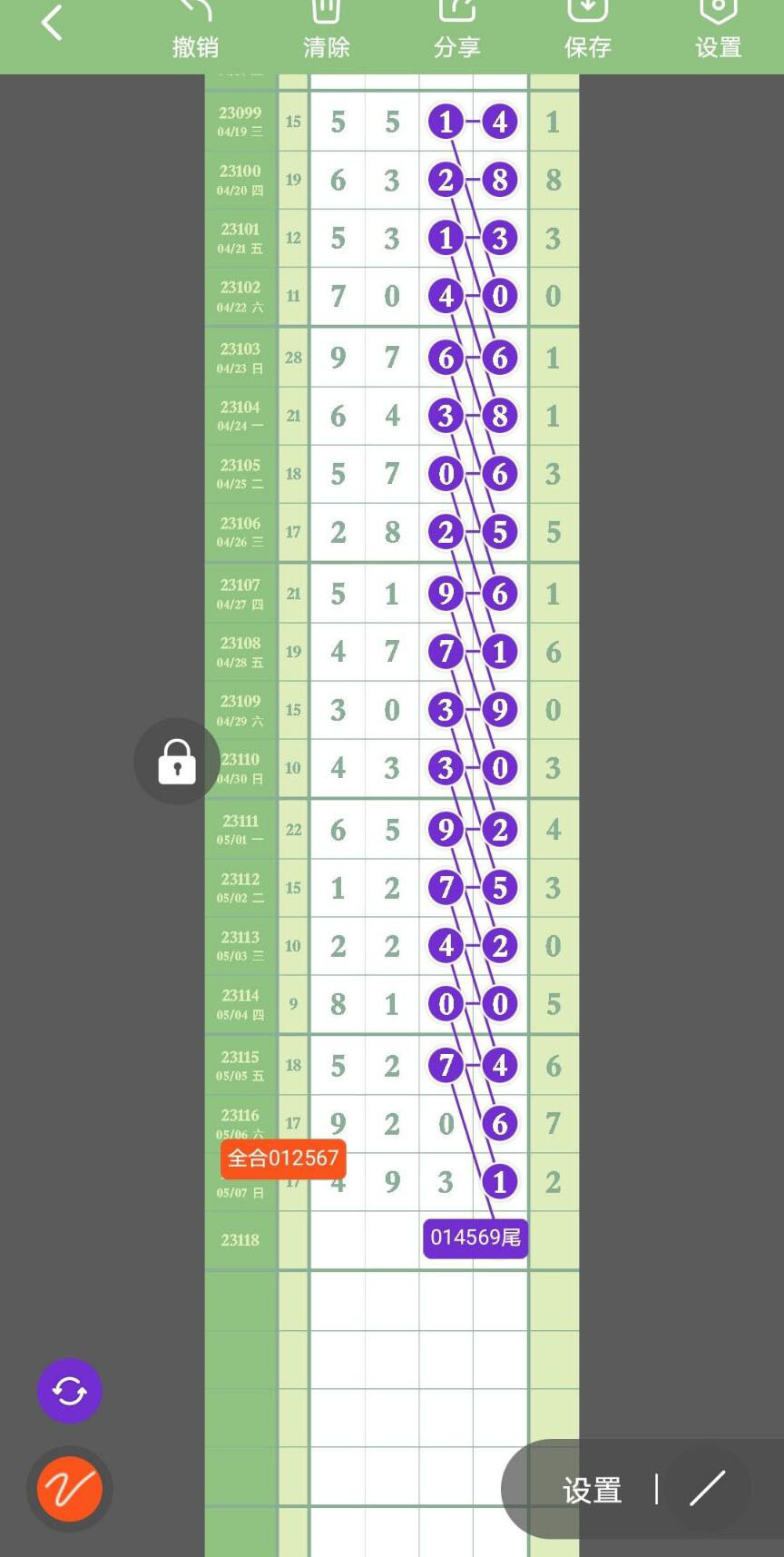Go back using the top-left arrow
Viewport: 784px width, 1557px height.
[52, 24]
